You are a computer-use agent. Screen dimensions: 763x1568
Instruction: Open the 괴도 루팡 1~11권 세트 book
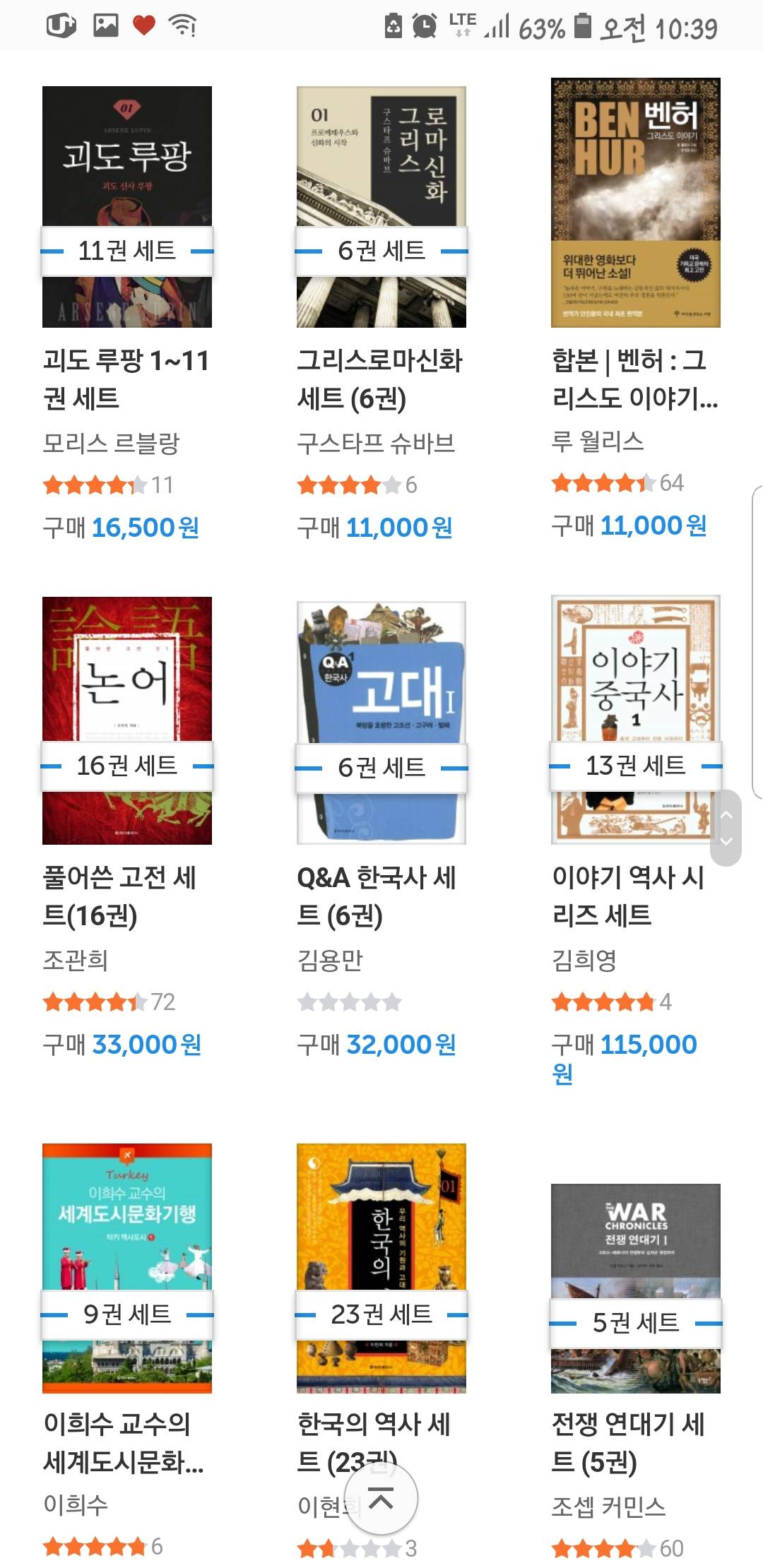(x=127, y=206)
